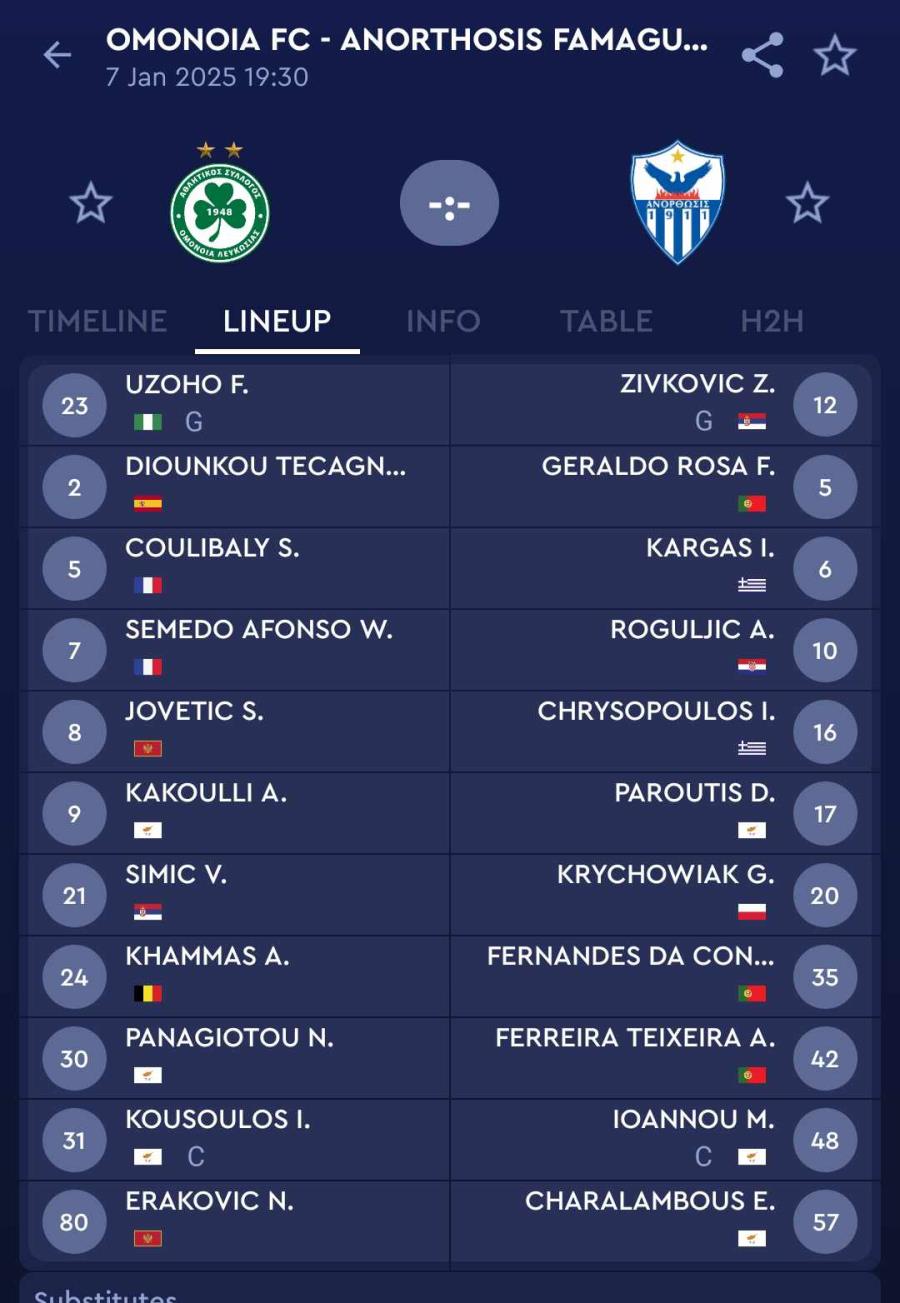Open Anorthosis Famagusta team logo

point(677,203)
